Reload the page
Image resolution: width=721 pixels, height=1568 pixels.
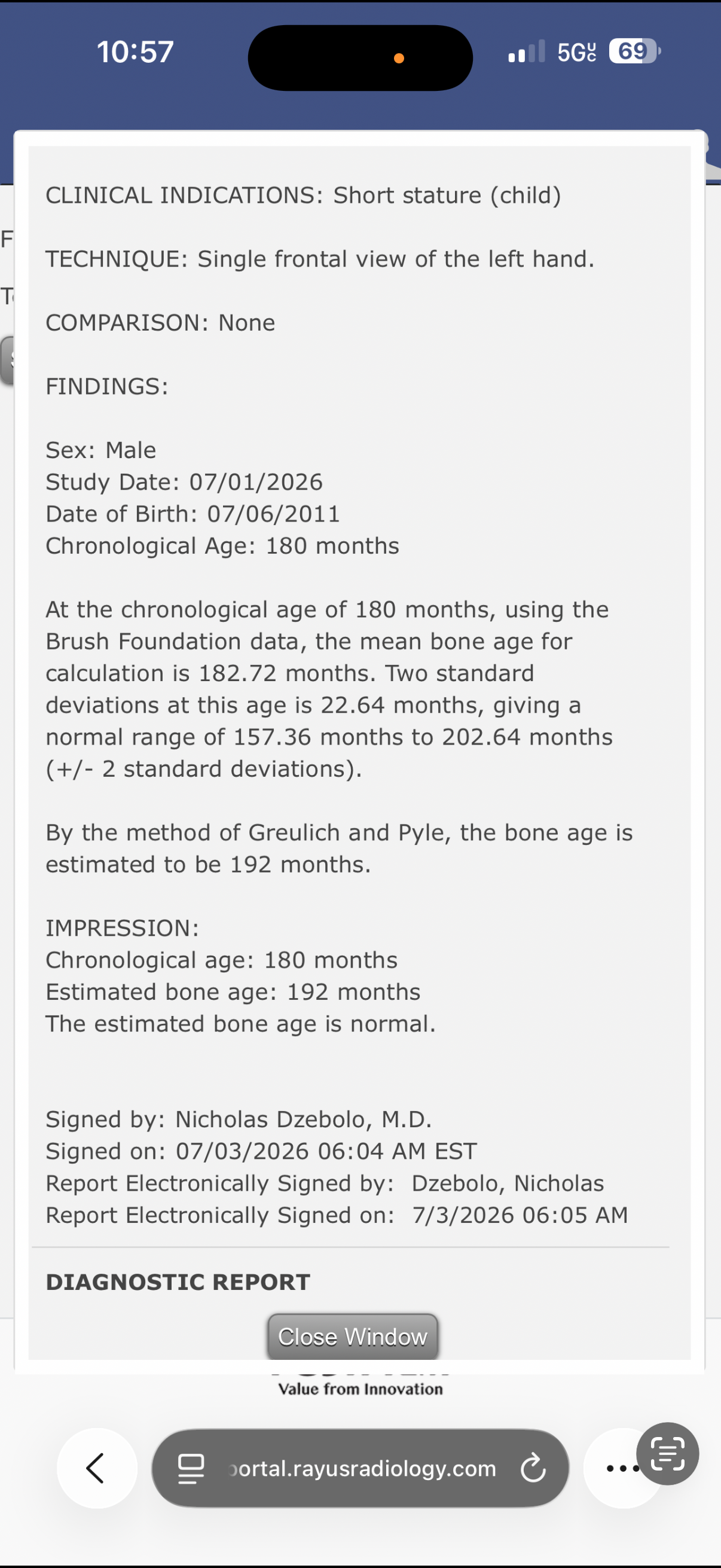pyautogui.click(x=533, y=1468)
